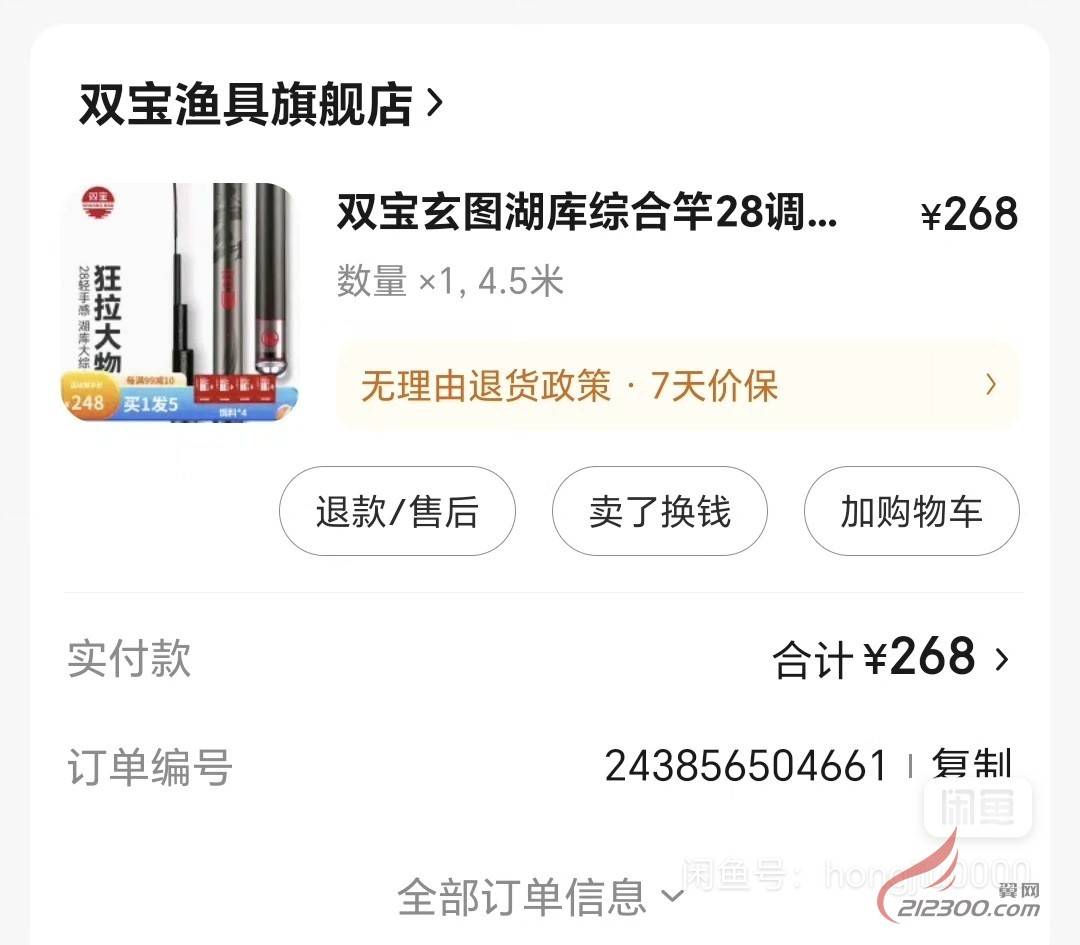Viewport: 1080px width, 945px height.
Task: Tap the 退款/售后 button
Action: click(397, 512)
